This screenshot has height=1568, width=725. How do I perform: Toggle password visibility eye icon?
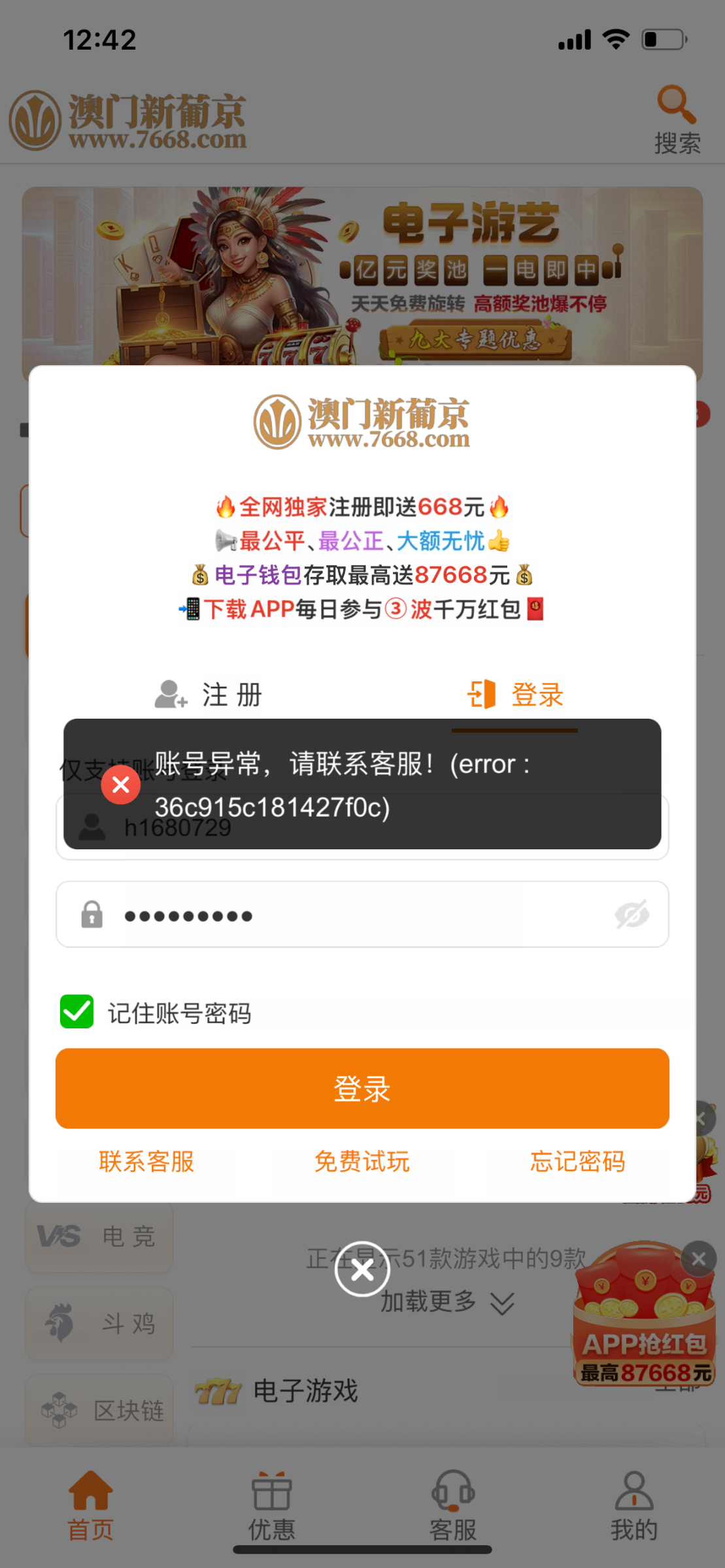click(x=632, y=915)
